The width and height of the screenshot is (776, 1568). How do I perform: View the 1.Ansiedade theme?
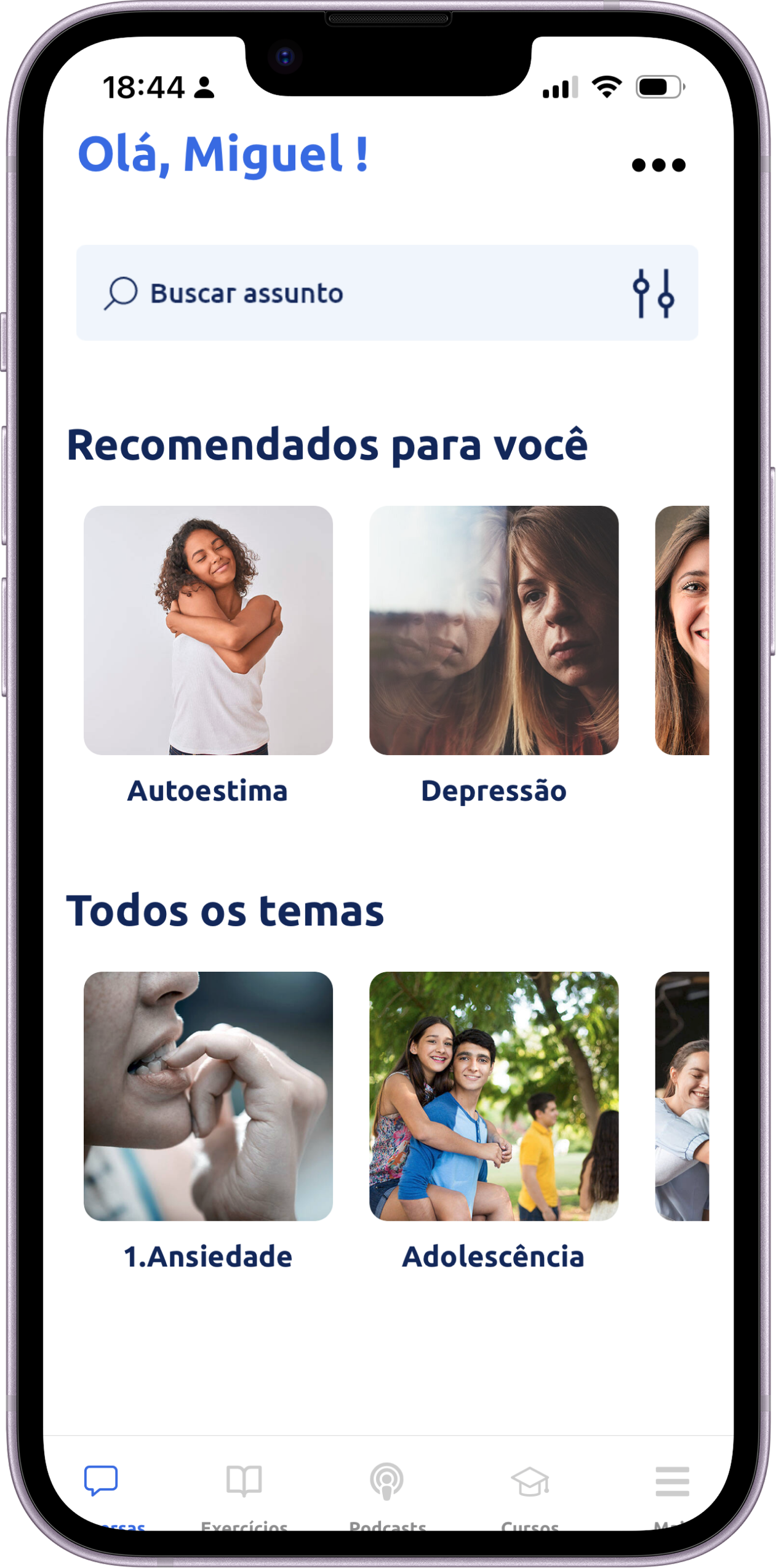pyautogui.click(x=208, y=1096)
